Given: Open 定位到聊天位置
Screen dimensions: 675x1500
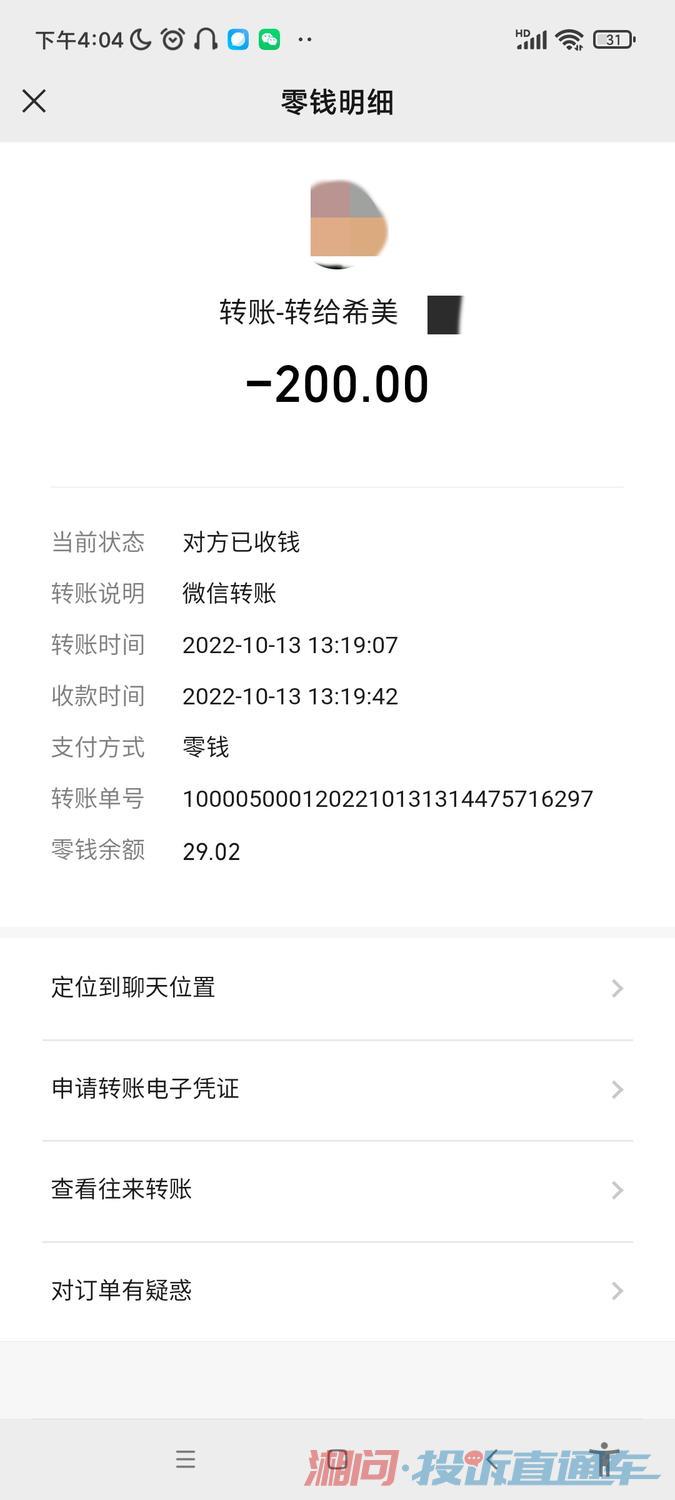Looking at the screenshot, I should (337, 988).
